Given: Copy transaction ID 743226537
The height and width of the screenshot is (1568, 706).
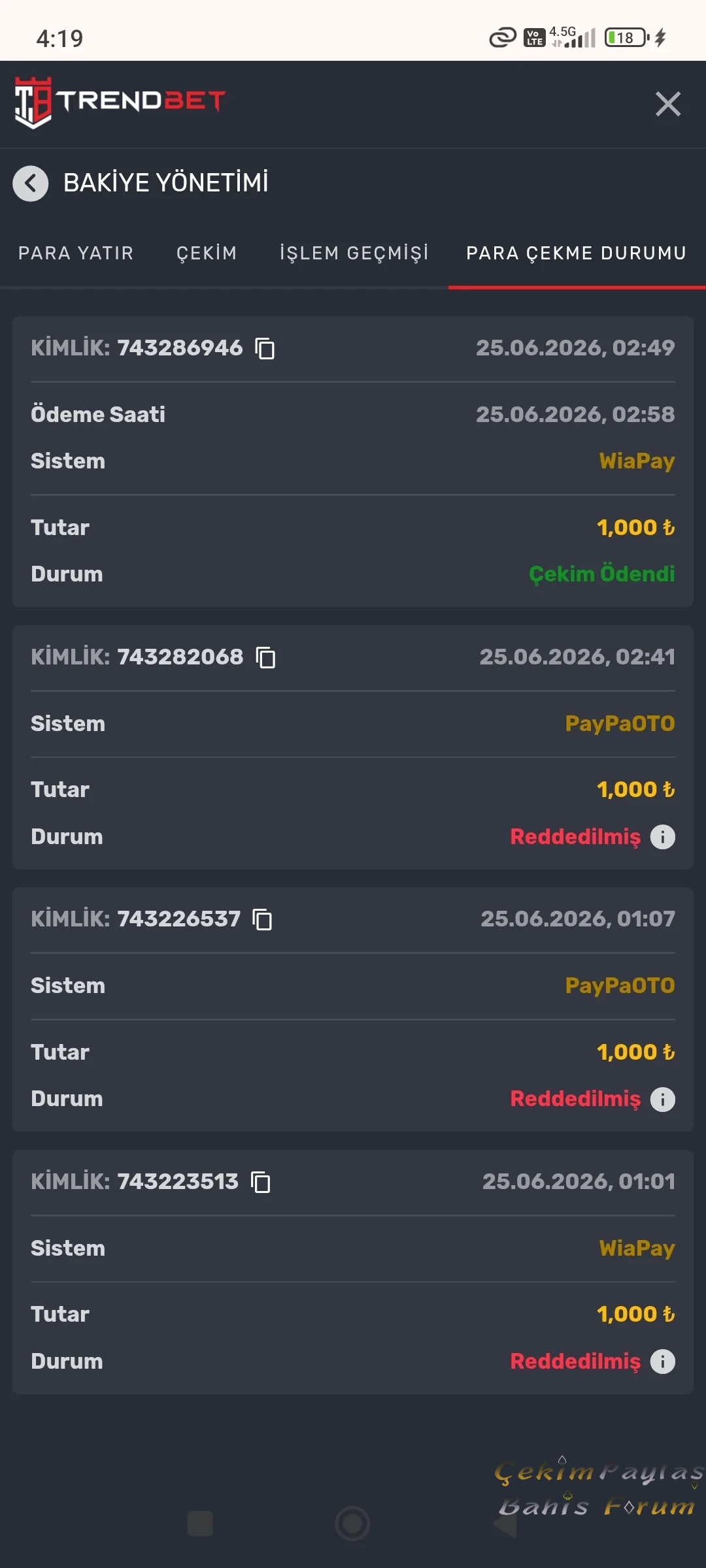Looking at the screenshot, I should click(263, 919).
